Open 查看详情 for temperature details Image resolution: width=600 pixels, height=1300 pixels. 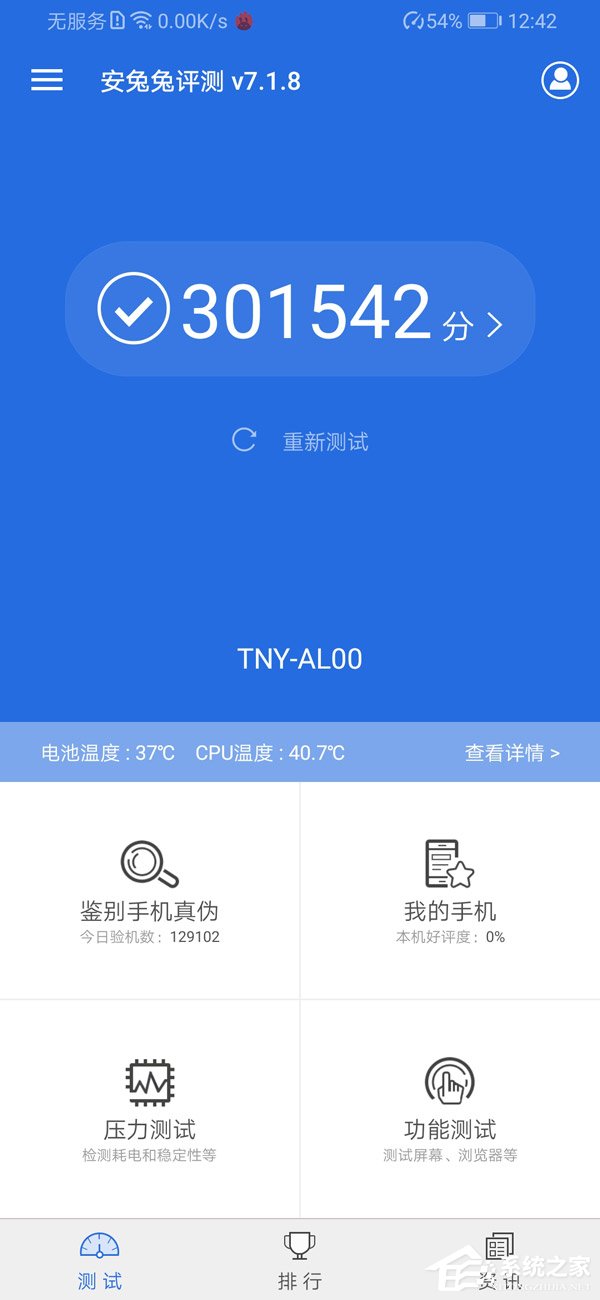point(511,753)
